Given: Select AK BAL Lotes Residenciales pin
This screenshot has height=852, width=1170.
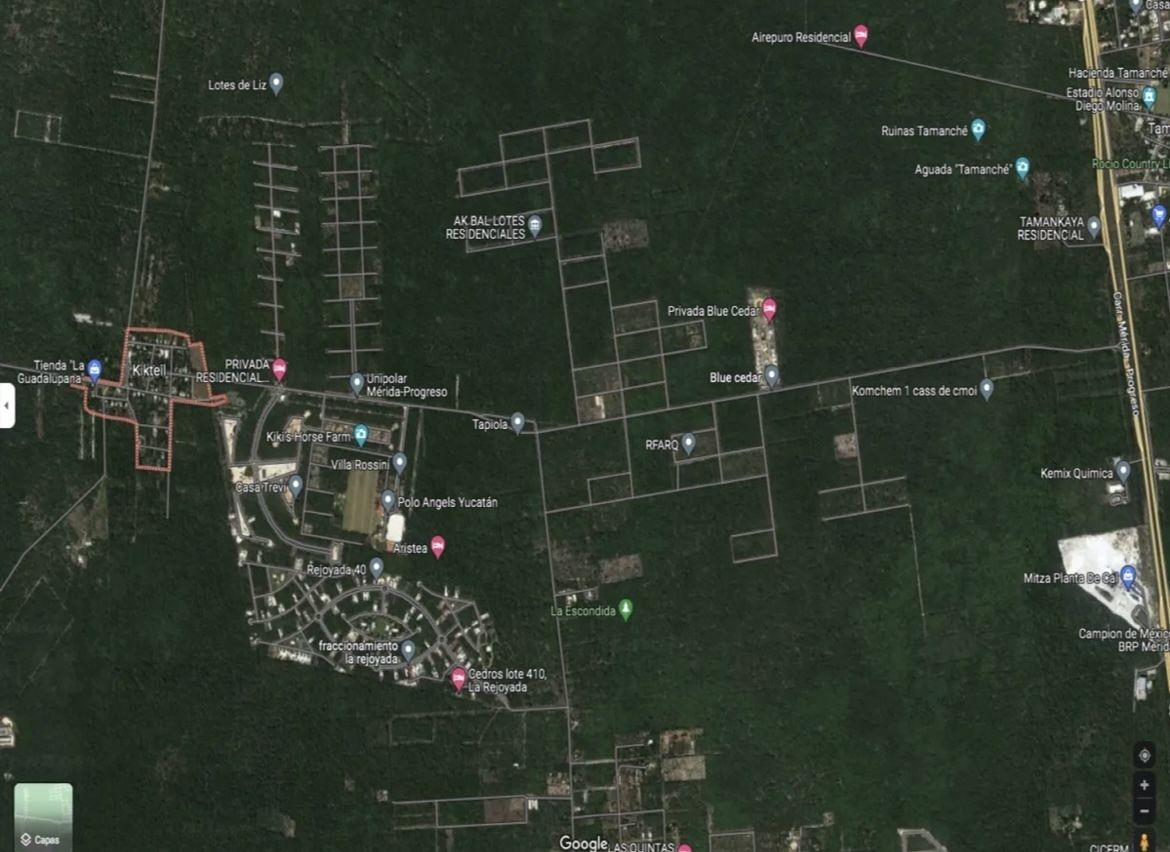Looking at the screenshot, I should pyautogui.click(x=535, y=225).
